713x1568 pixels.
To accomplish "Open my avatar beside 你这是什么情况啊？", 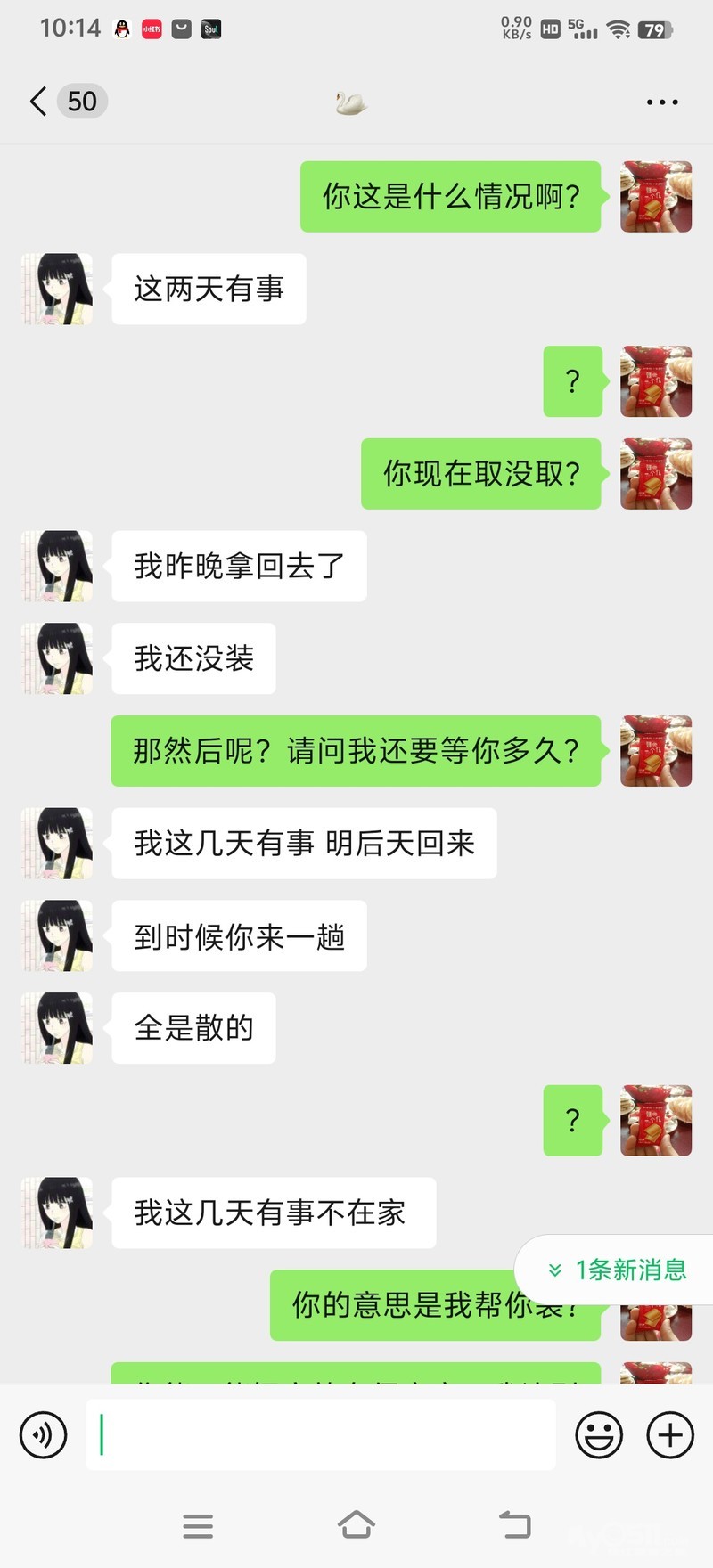I will pos(656,197).
